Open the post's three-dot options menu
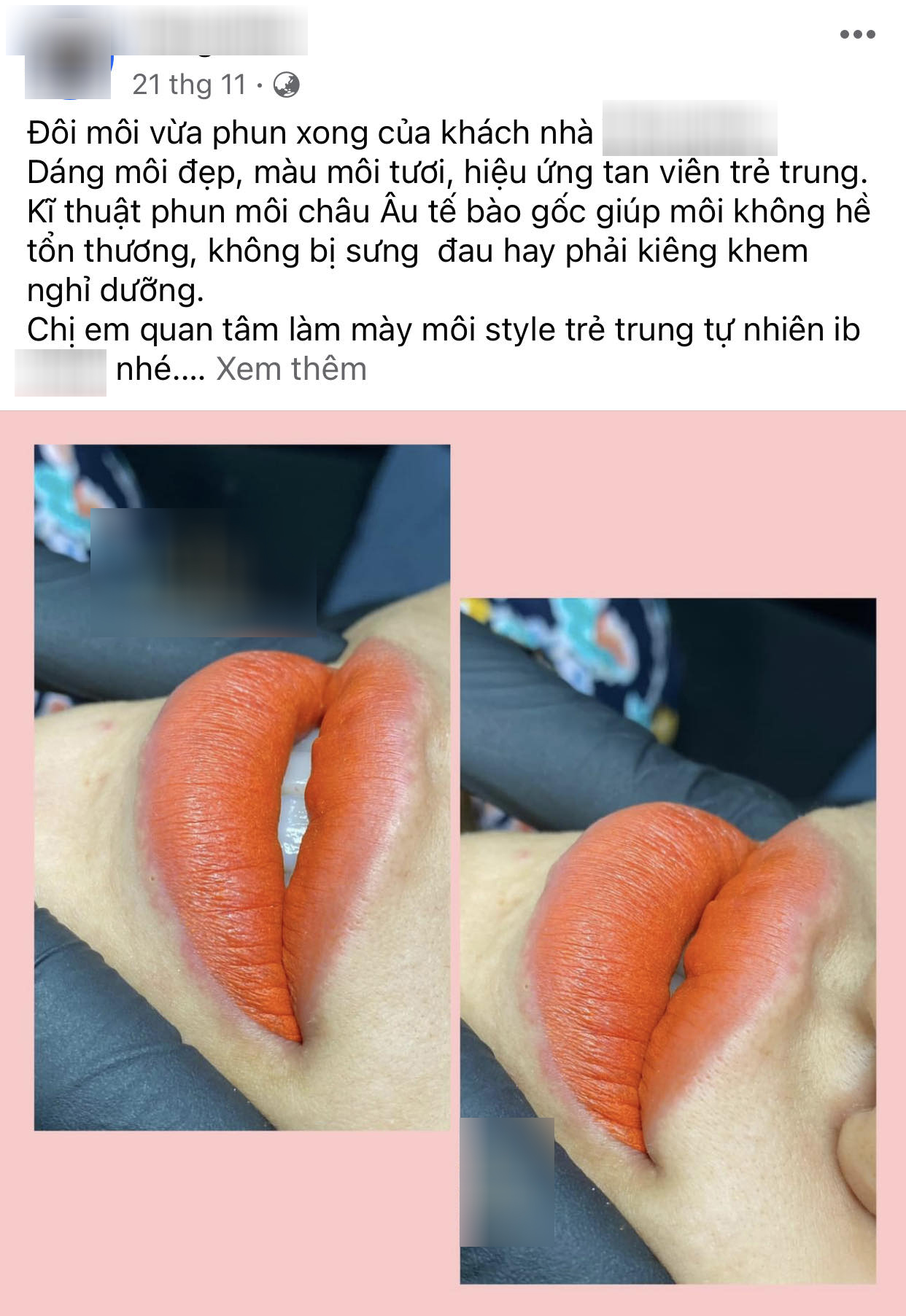This screenshot has height=1316, width=906. pyautogui.click(x=857, y=34)
